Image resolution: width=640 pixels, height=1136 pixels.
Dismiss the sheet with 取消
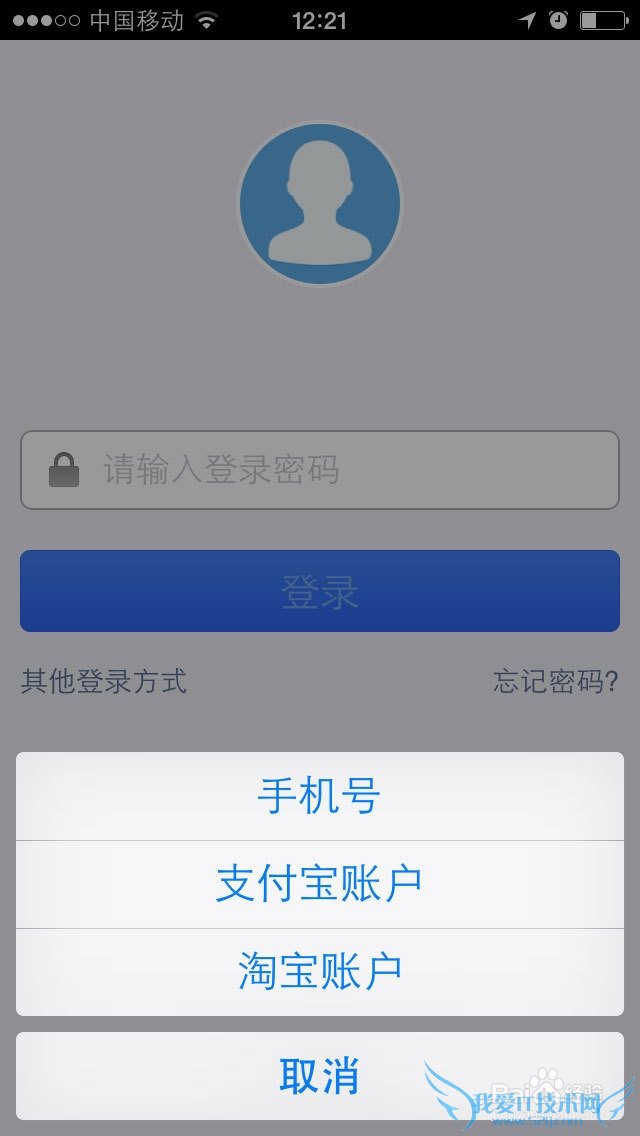click(x=319, y=1076)
